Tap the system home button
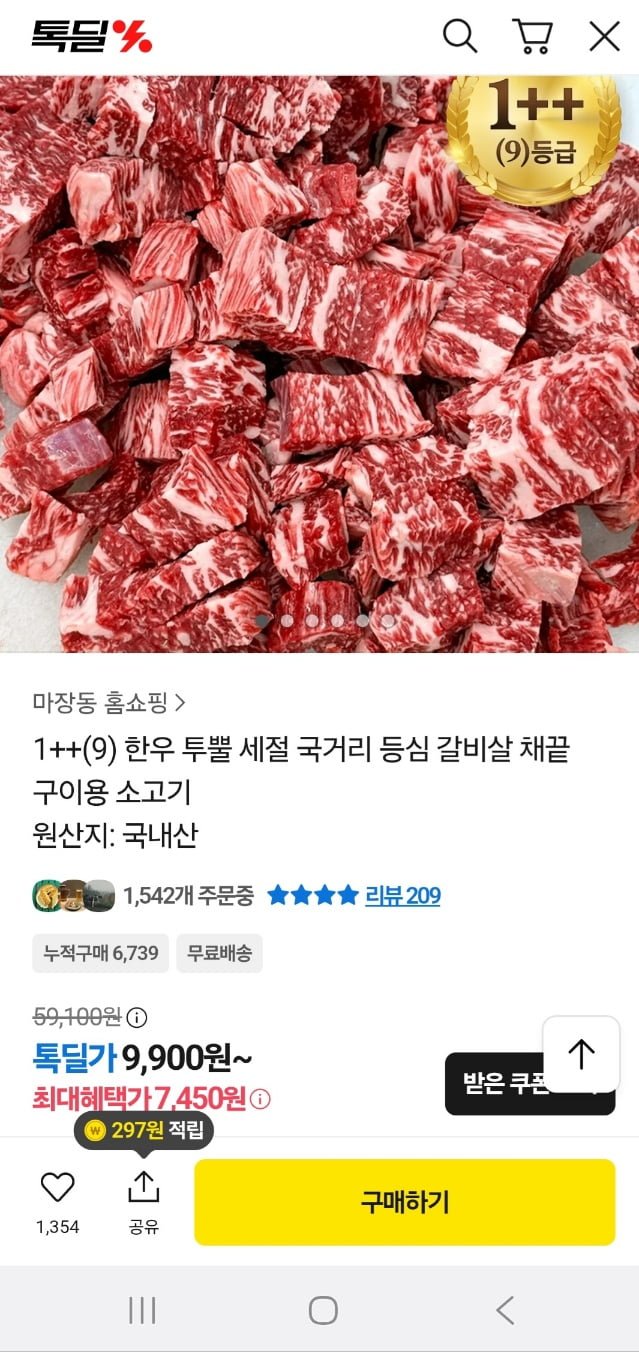The width and height of the screenshot is (639, 1352). [x=322, y=1310]
